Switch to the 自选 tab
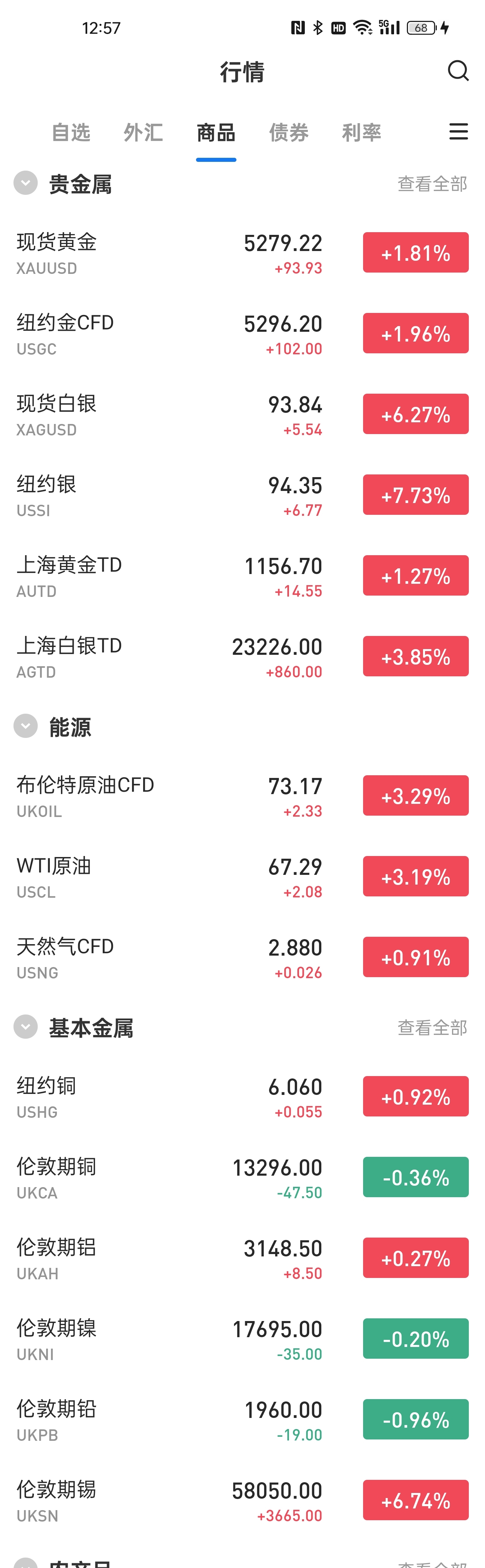 (71, 132)
